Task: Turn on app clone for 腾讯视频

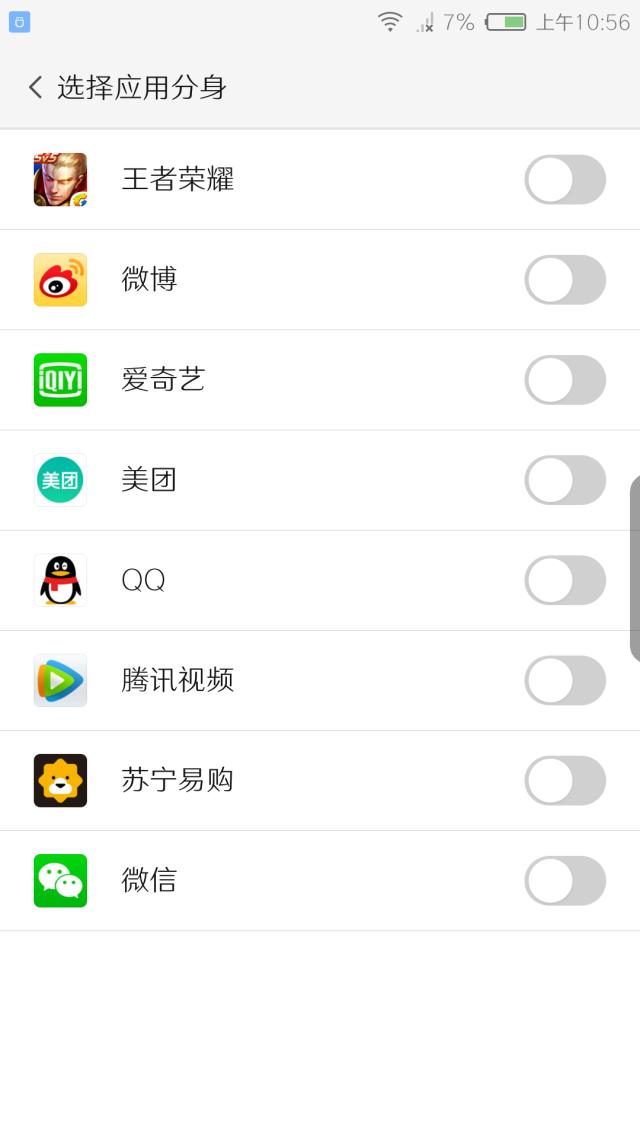Action: coord(565,680)
